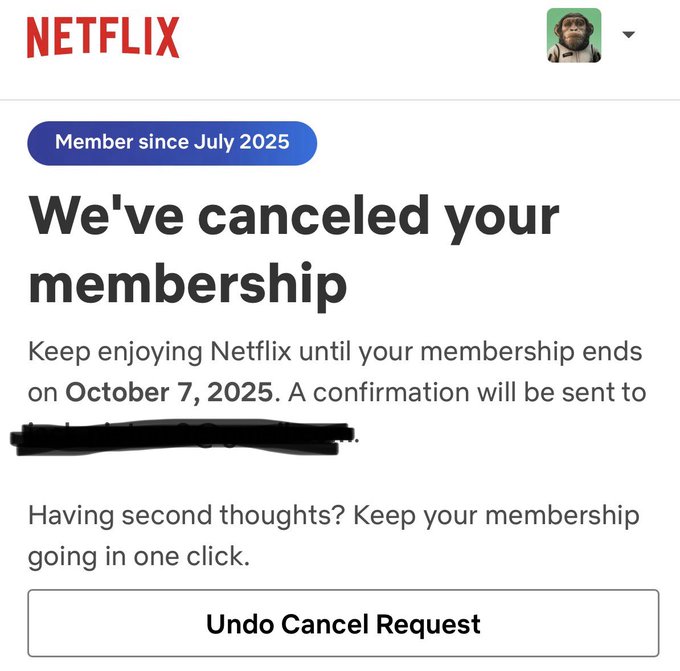Open the profile avatar menu
The width and height of the screenshot is (680, 671).
pyautogui.click(x=574, y=36)
